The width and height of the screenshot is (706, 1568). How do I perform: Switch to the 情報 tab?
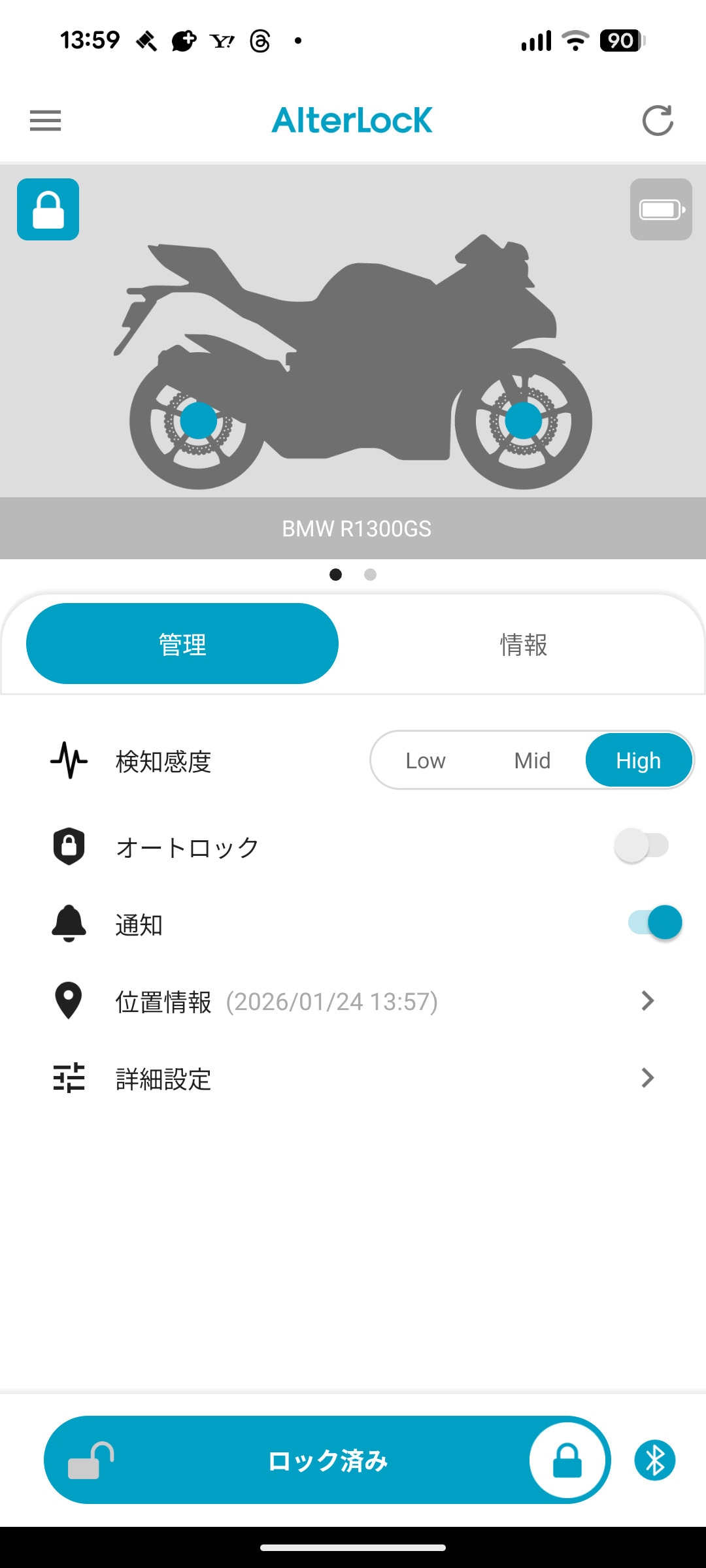point(523,645)
